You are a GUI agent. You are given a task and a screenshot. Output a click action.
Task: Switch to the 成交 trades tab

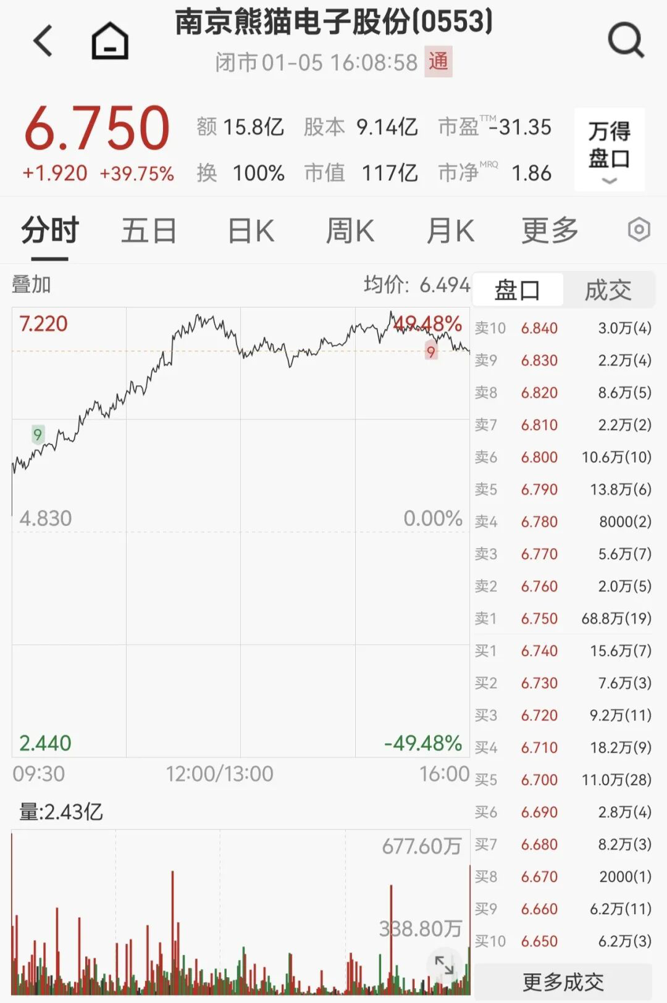[x=608, y=290]
